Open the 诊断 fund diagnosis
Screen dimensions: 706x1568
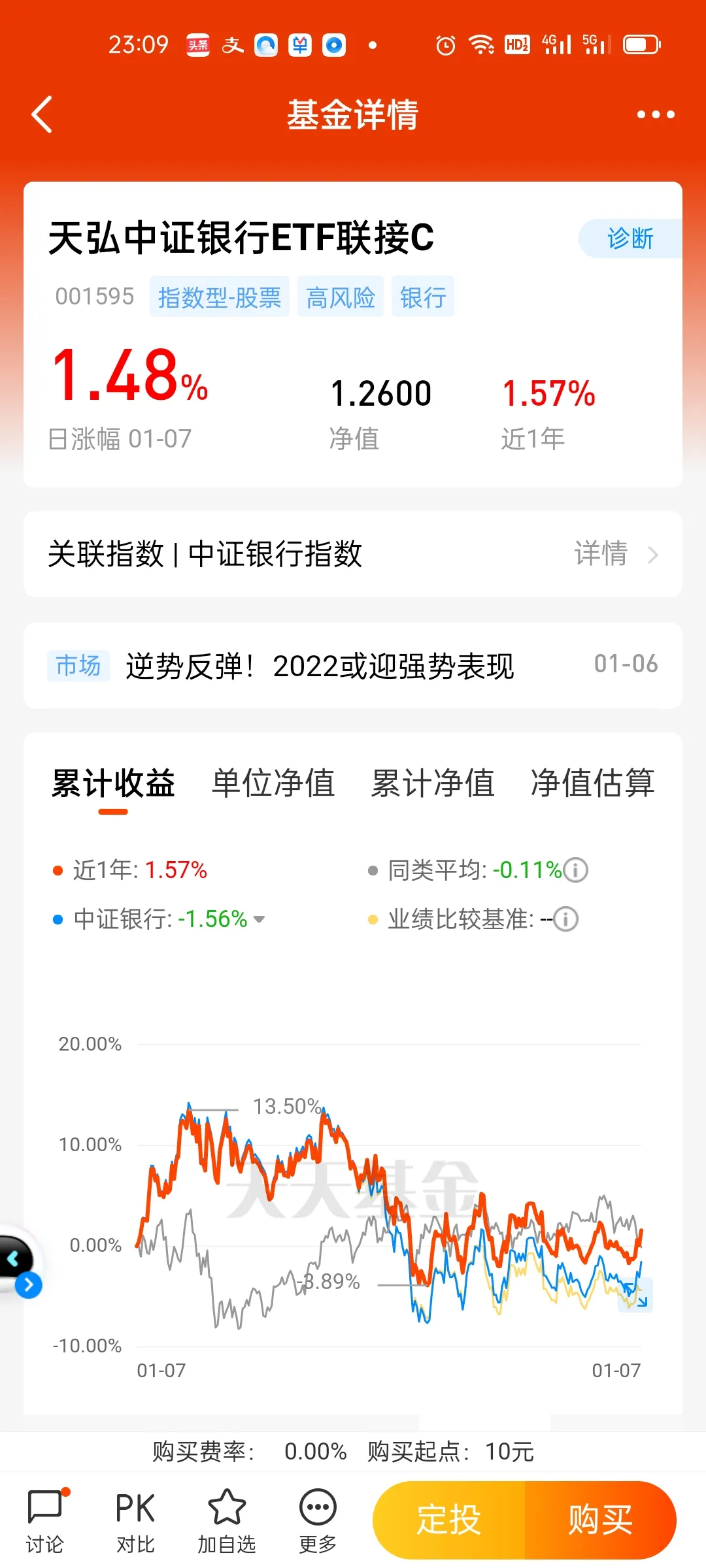630,238
